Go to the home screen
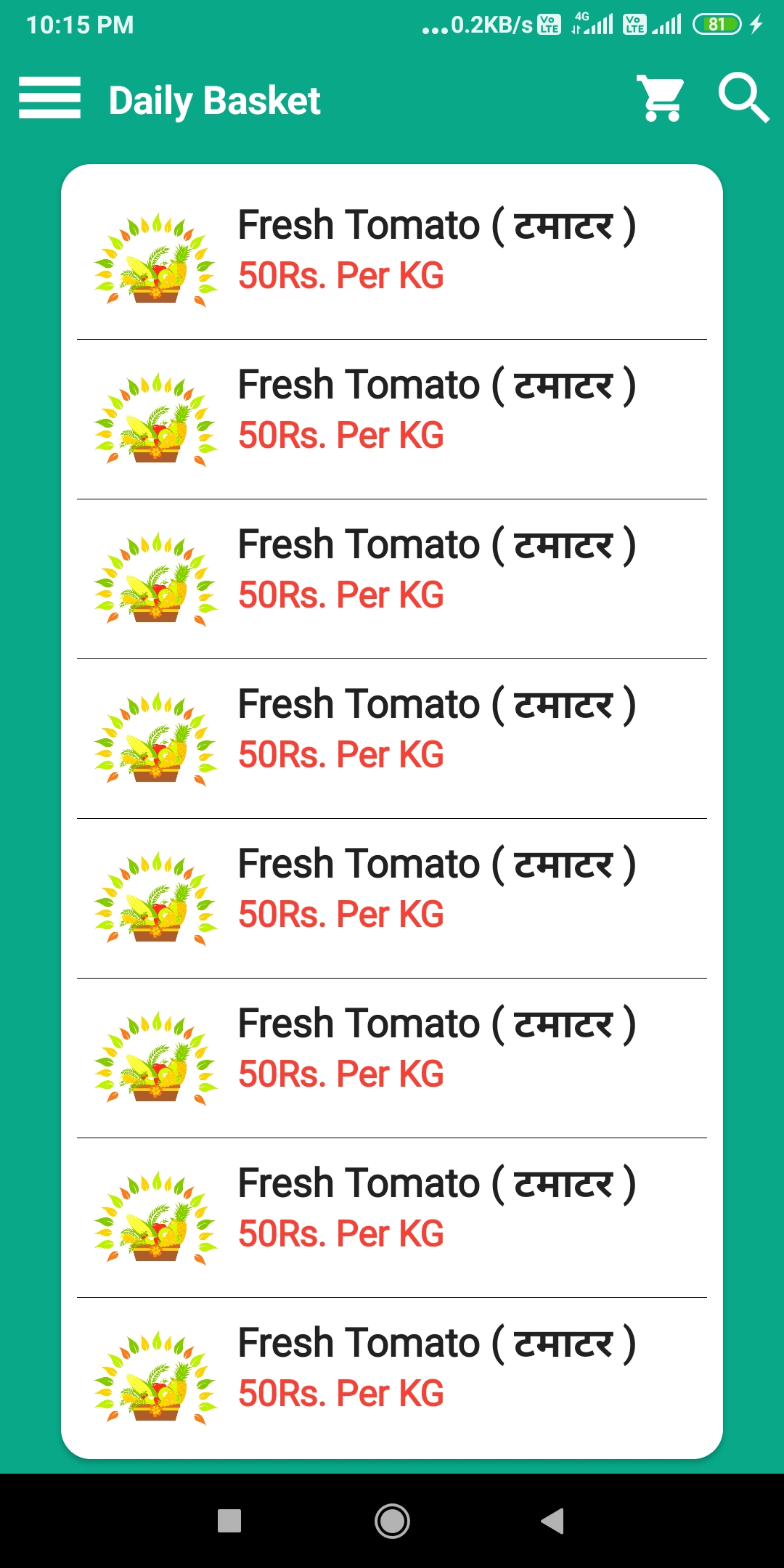 392,1520
